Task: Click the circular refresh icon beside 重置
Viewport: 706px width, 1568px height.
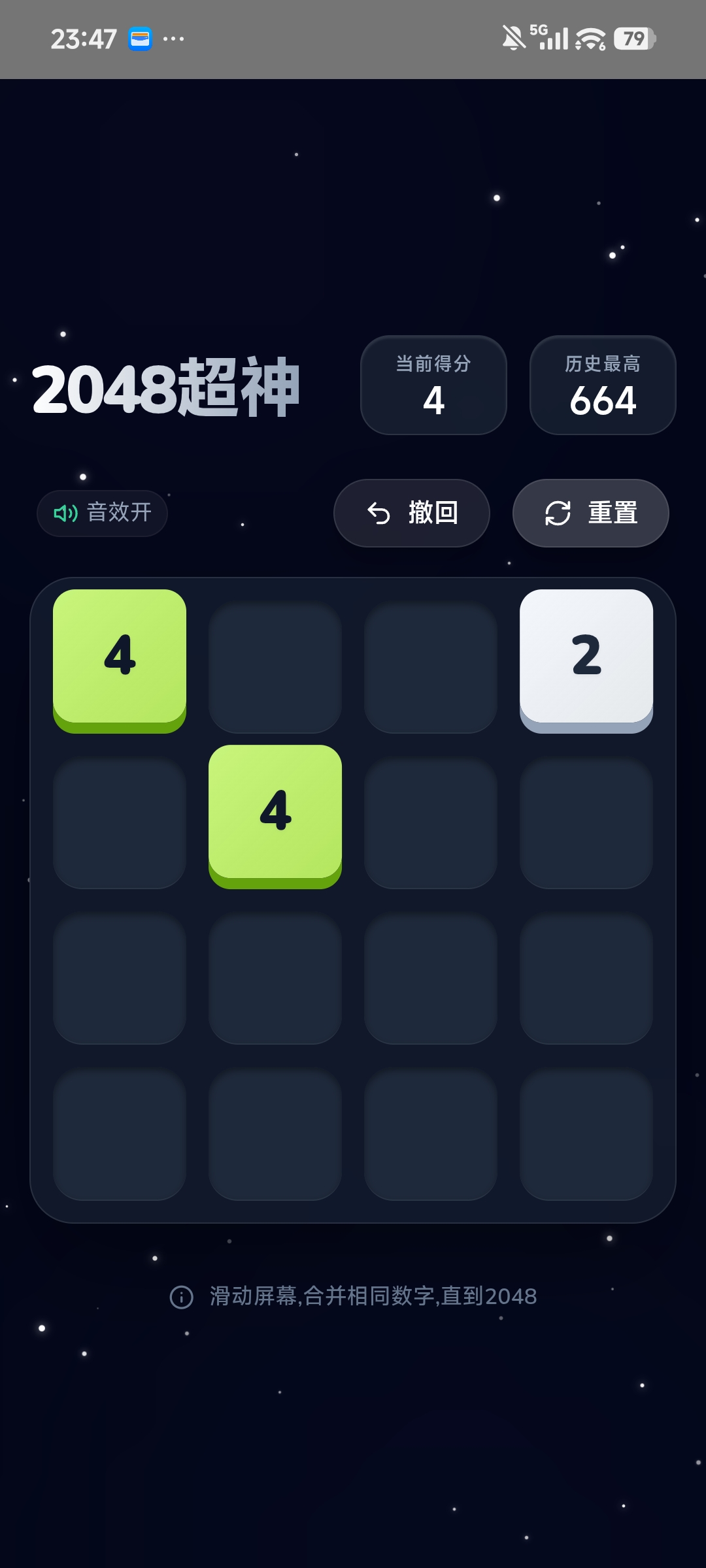Action: pos(556,514)
